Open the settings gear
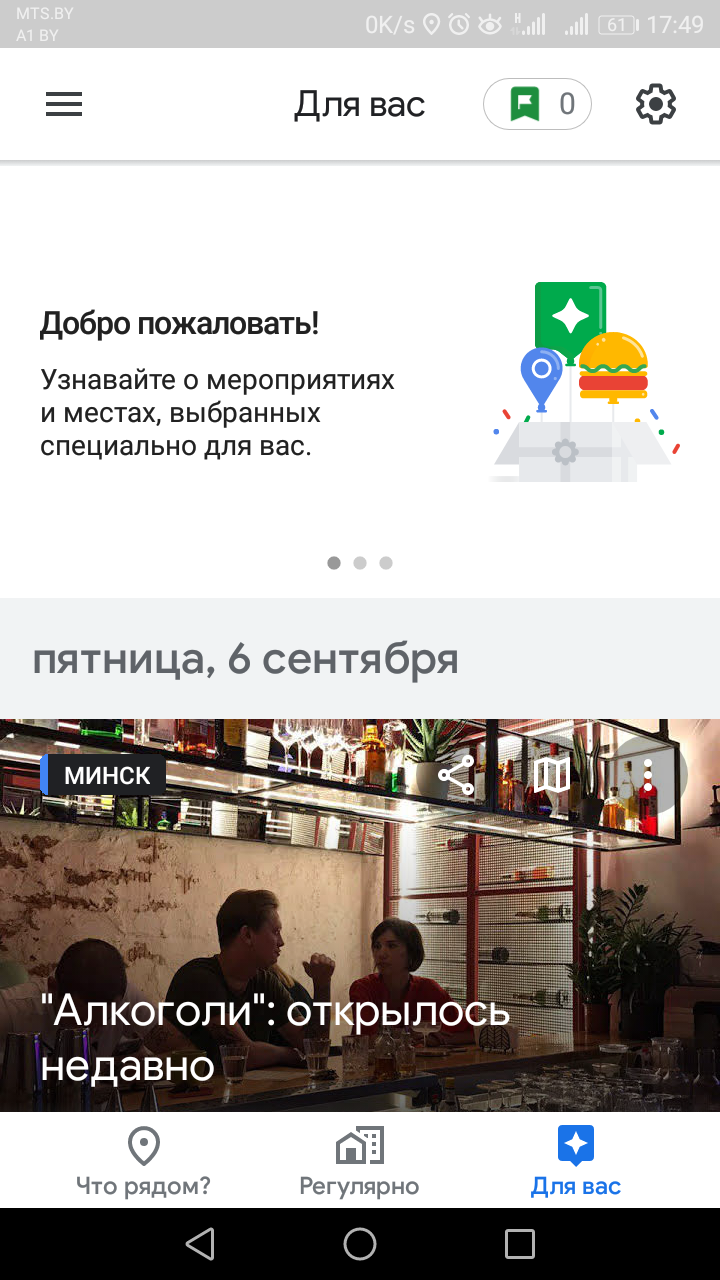 pyautogui.click(x=656, y=104)
